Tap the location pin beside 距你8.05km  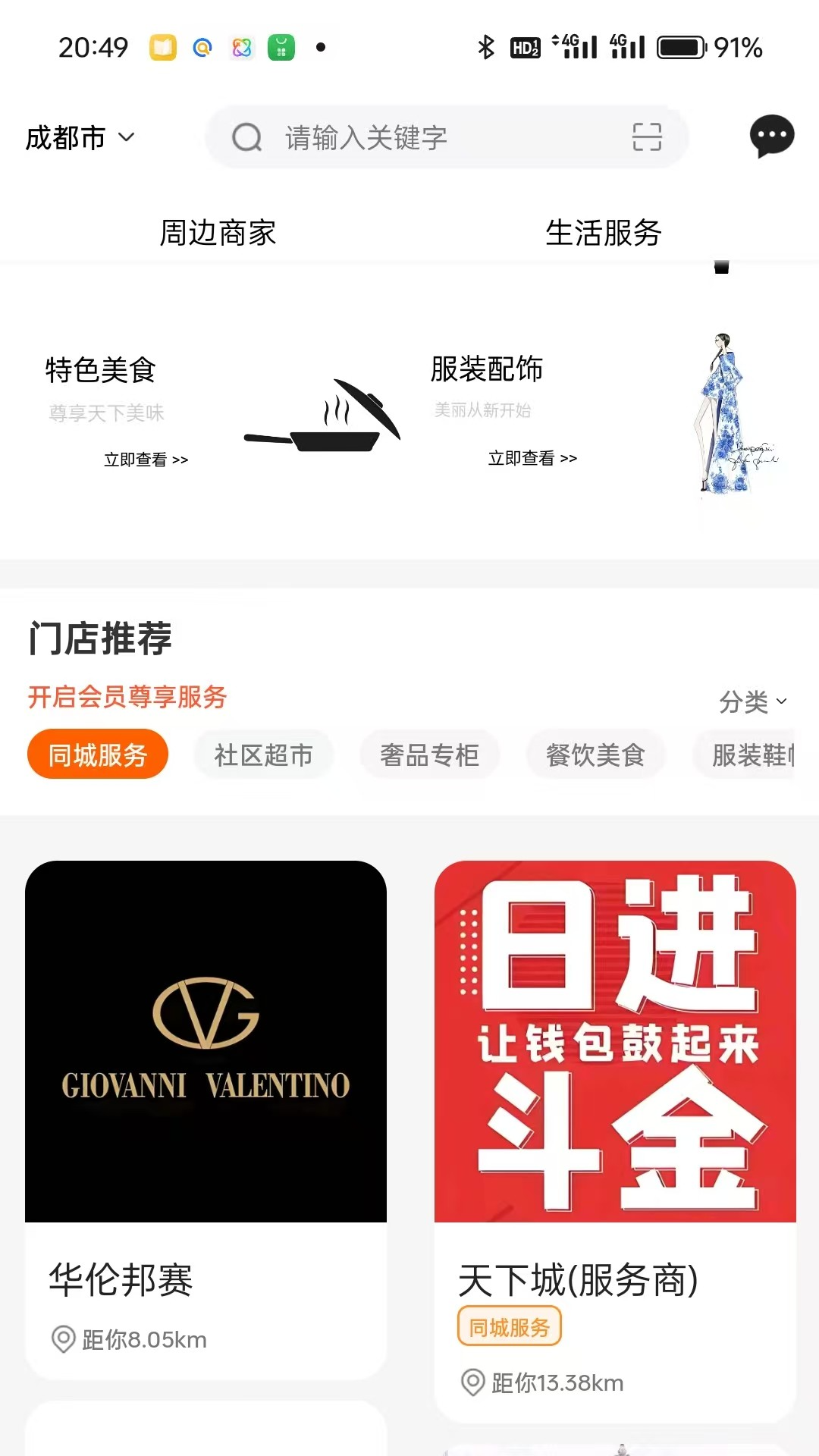coord(62,1340)
